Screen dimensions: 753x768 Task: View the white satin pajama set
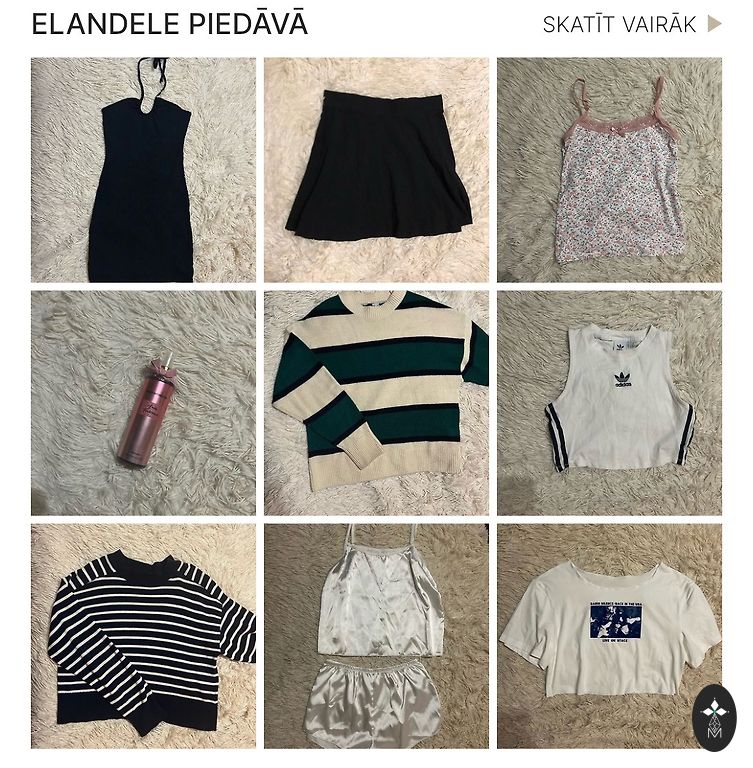(376, 636)
